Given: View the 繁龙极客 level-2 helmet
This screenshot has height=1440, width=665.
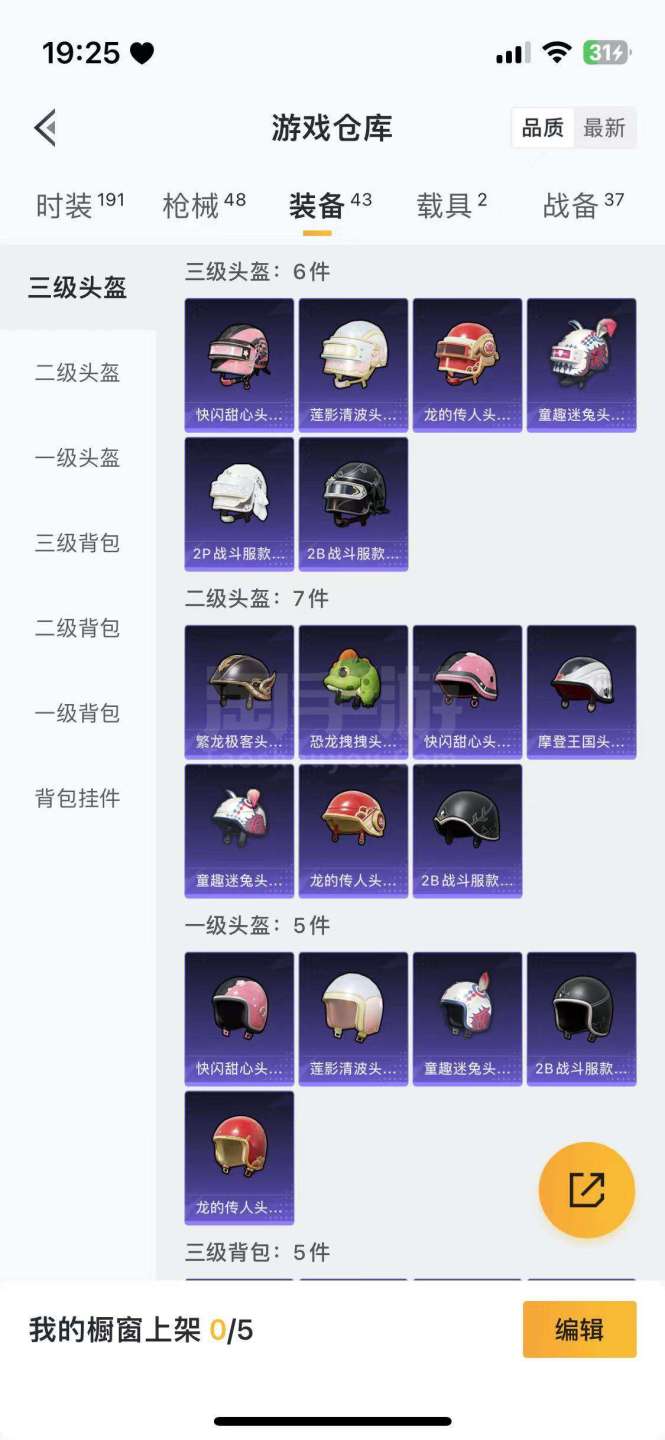Looking at the screenshot, I should [239, 692].
